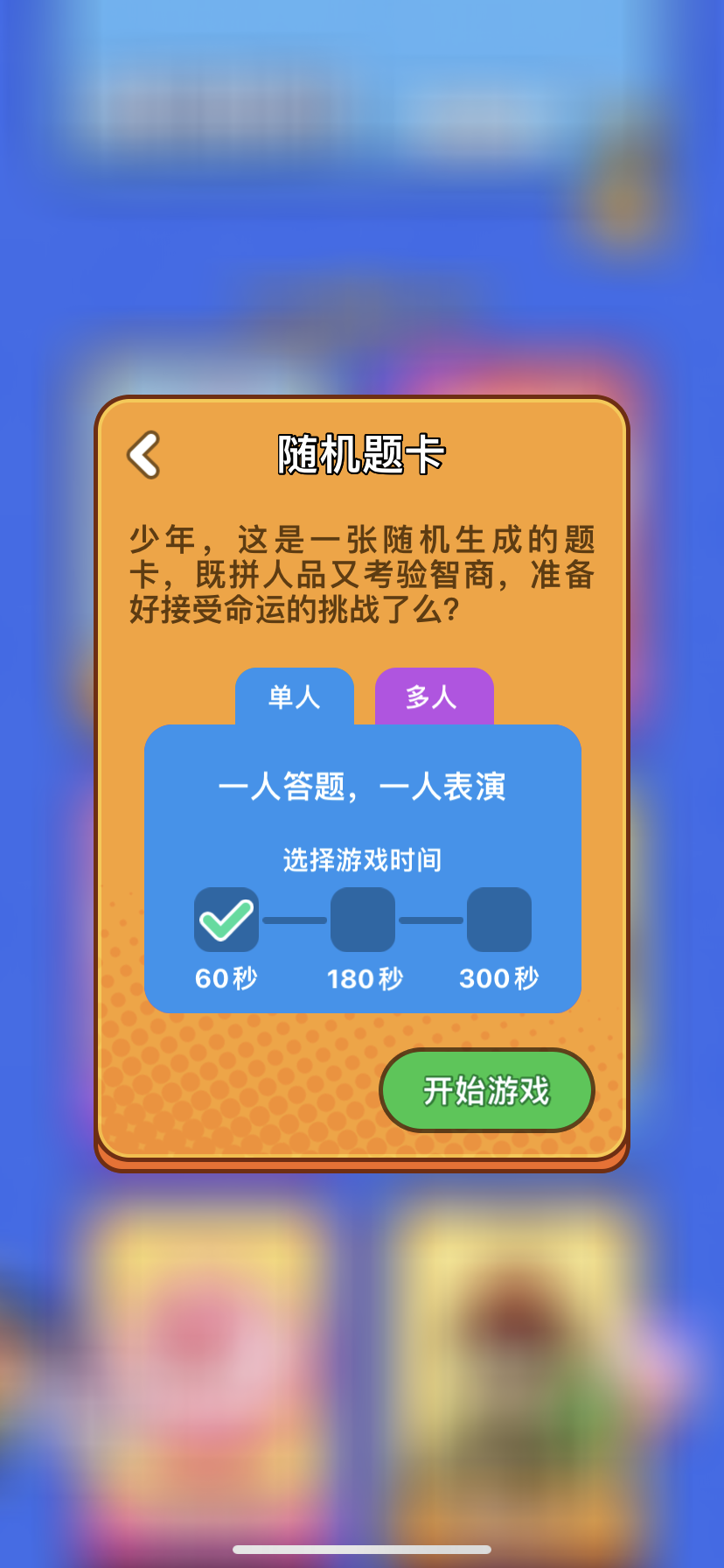The height and width of the screenshot is (1568, 724).
Task: Tap the back arrow on 随机题卡 card
Action: pyautogui.click(x=145, y=455)
